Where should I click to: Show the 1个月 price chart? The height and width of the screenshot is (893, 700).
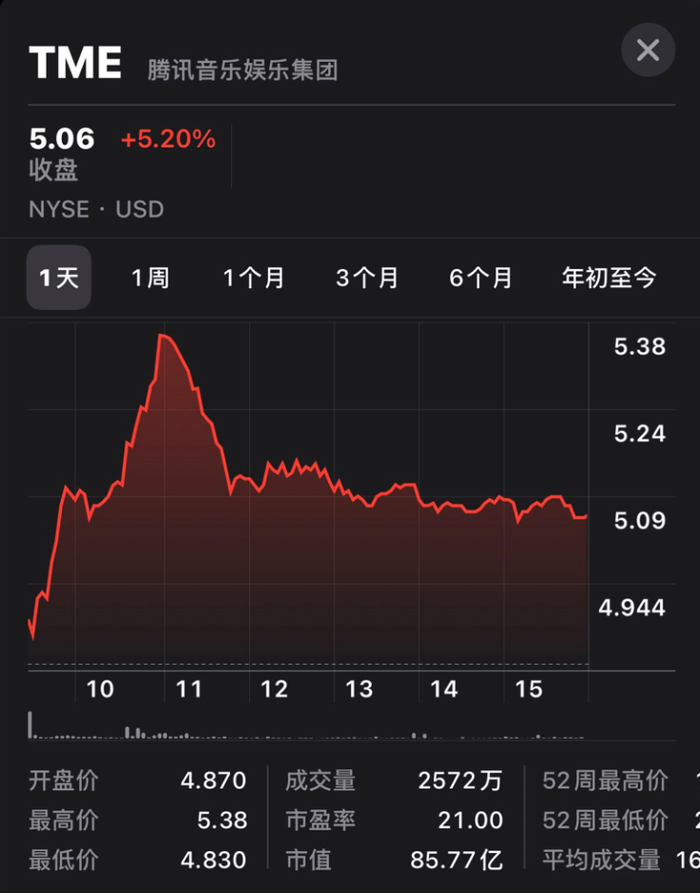point(254,278)
